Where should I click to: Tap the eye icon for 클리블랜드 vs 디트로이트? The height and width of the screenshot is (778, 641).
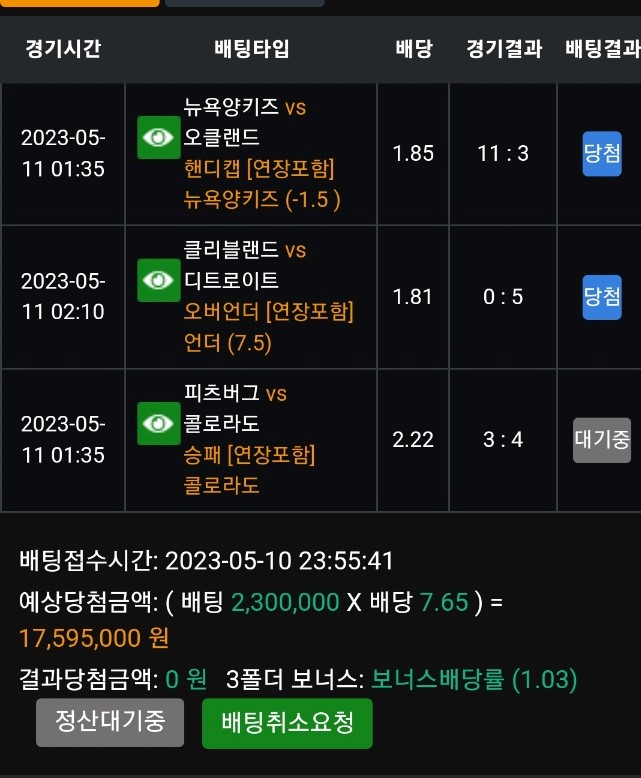[x=157, y=280]
